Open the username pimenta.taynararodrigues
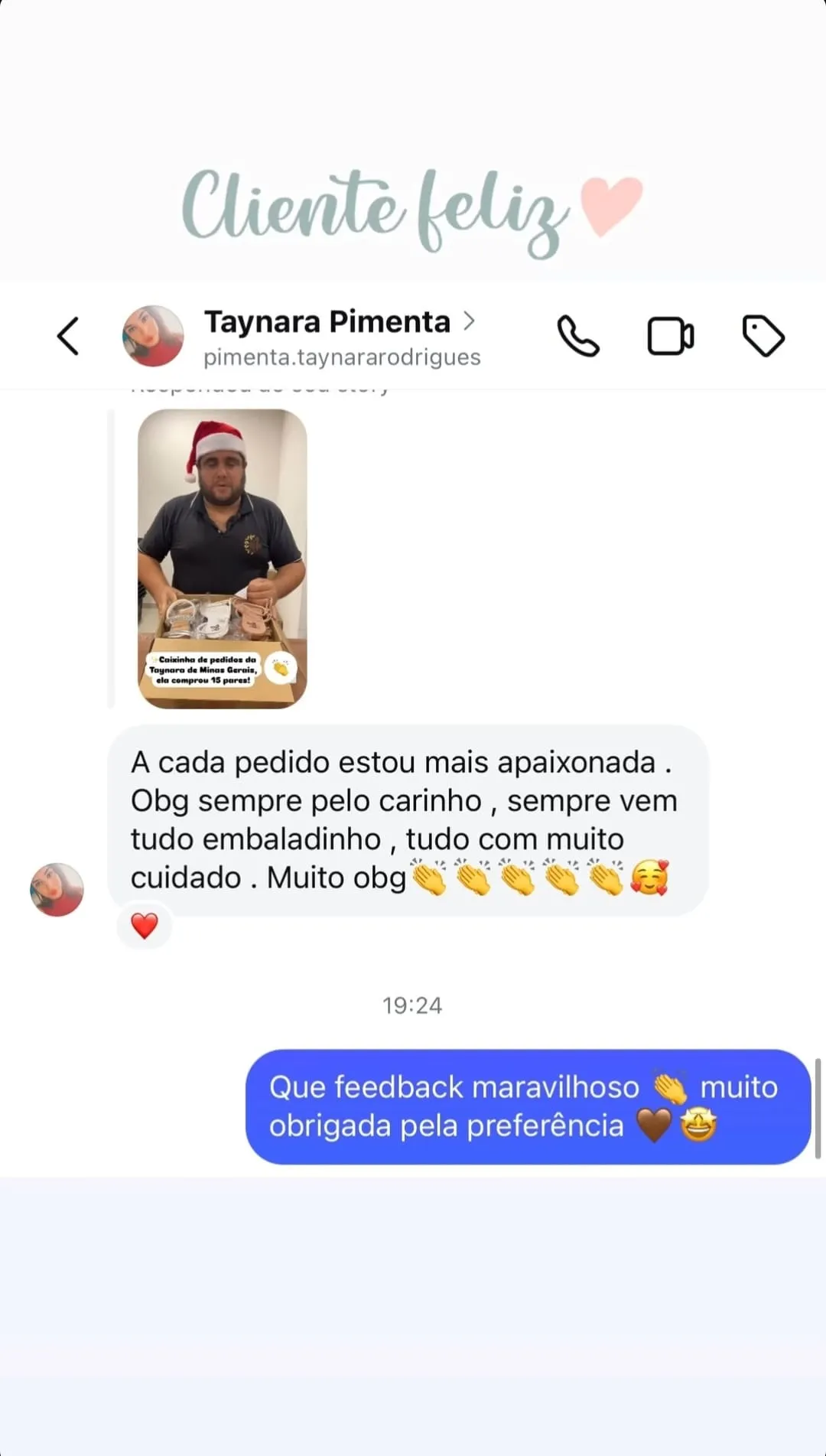This screenshot has width=826, height=1456. click(341, 356)
